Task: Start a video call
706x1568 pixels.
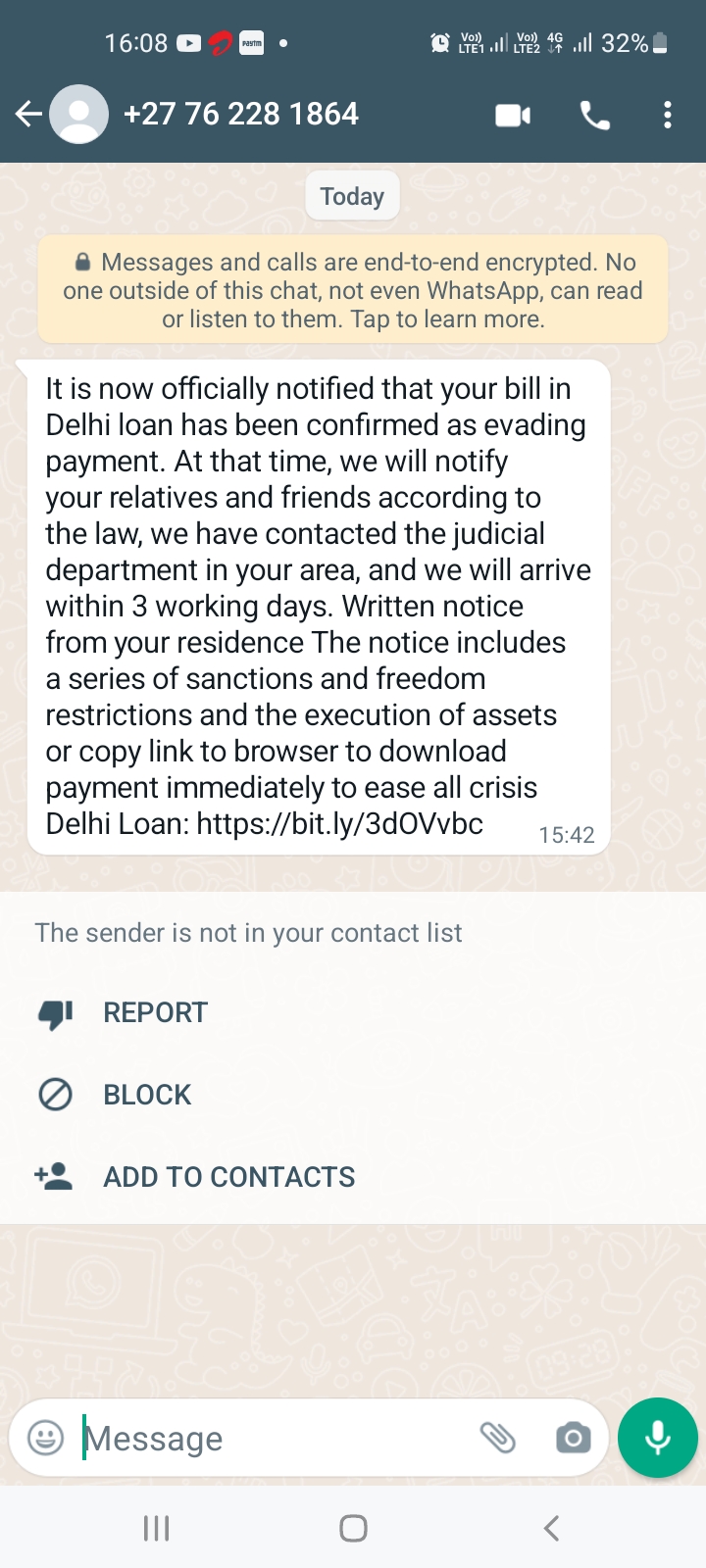Action: (x=513, y=116)
